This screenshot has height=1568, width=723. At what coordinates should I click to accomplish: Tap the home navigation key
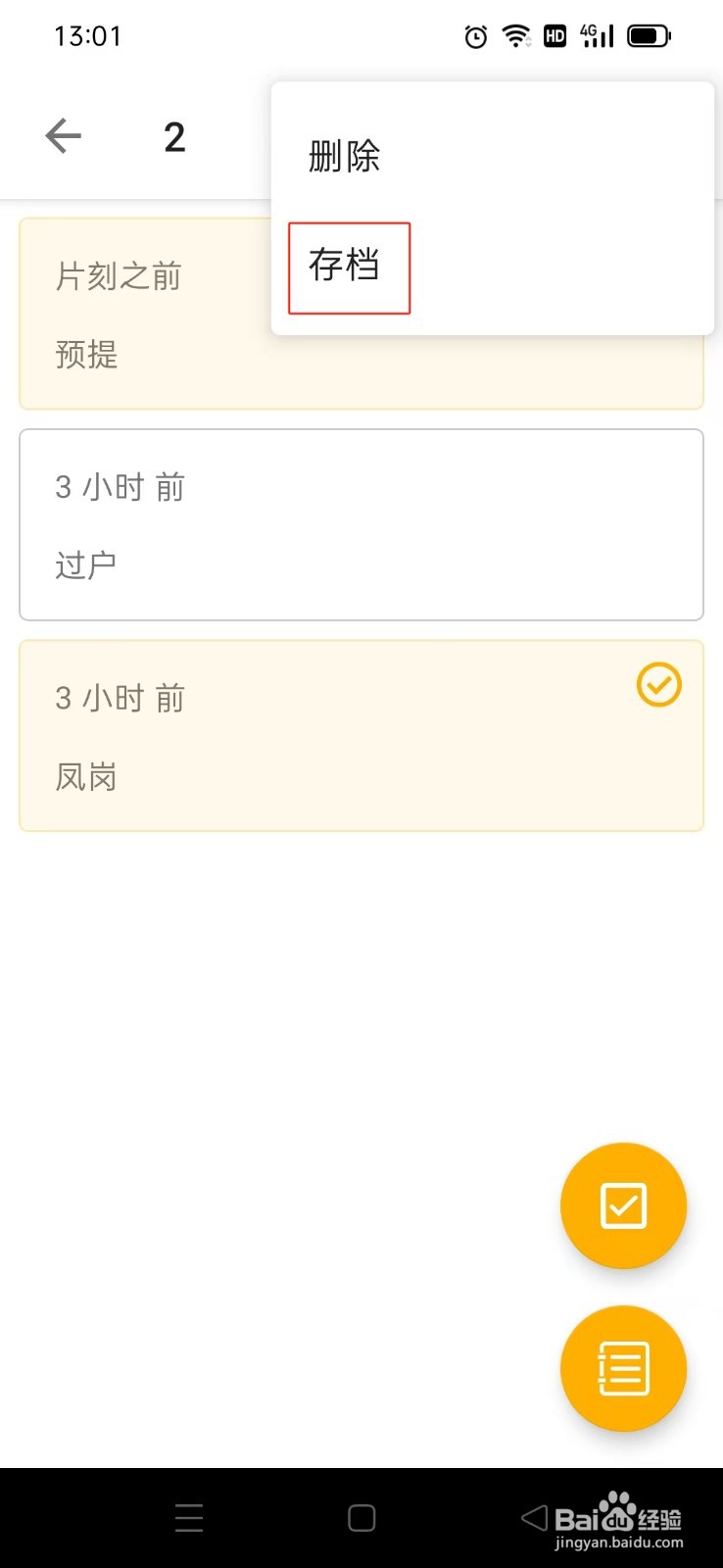[x=361, y=1517]
